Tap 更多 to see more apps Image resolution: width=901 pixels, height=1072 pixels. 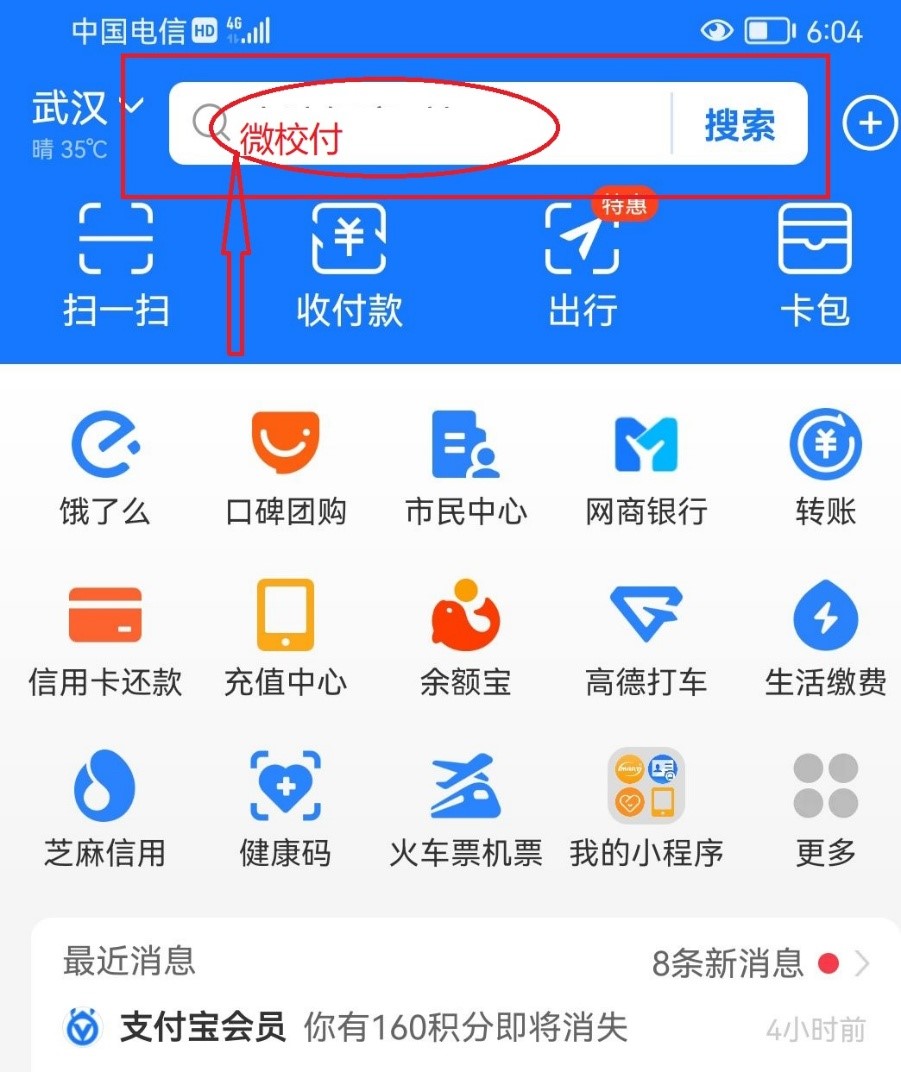point(826,808)
